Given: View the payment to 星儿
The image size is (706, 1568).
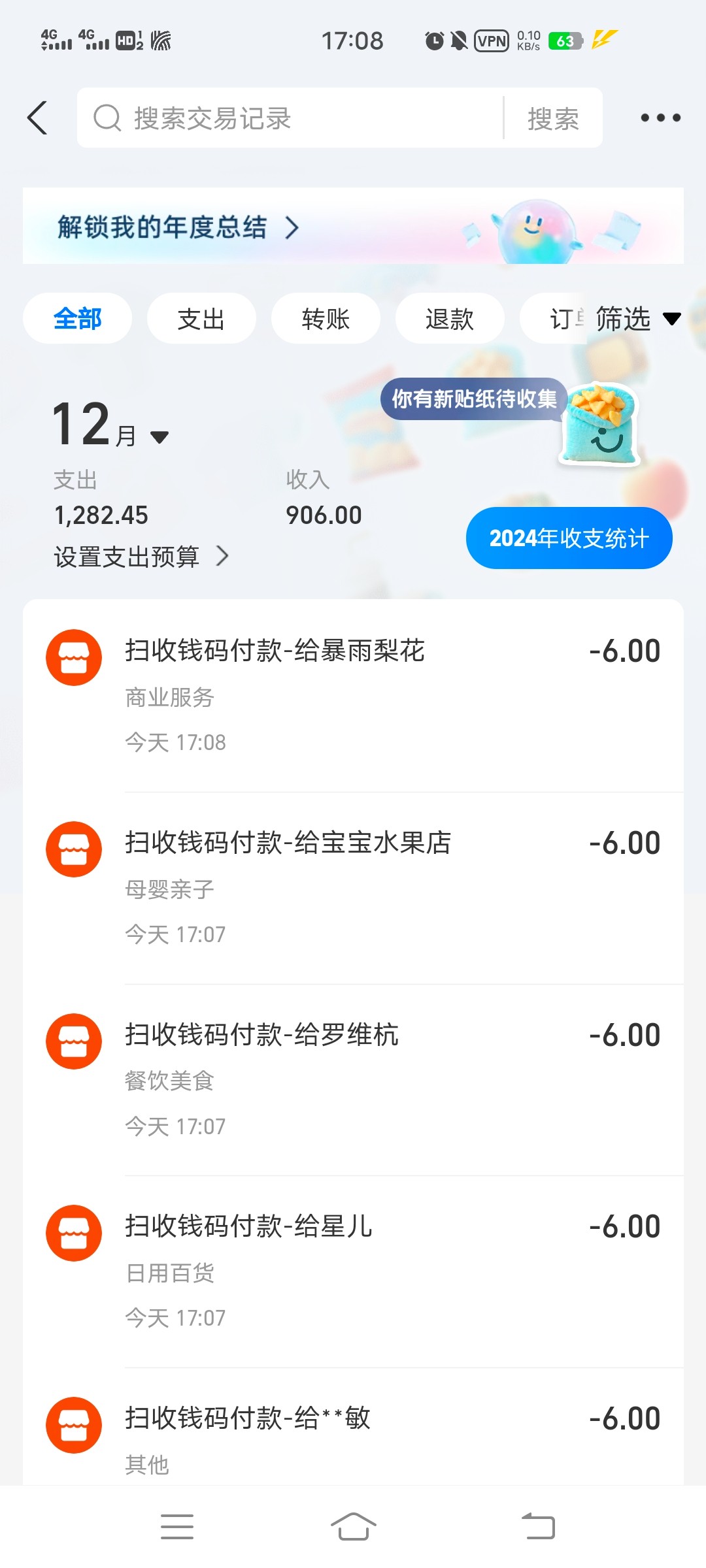Looking at the screenshot, I should (353, 1271).
